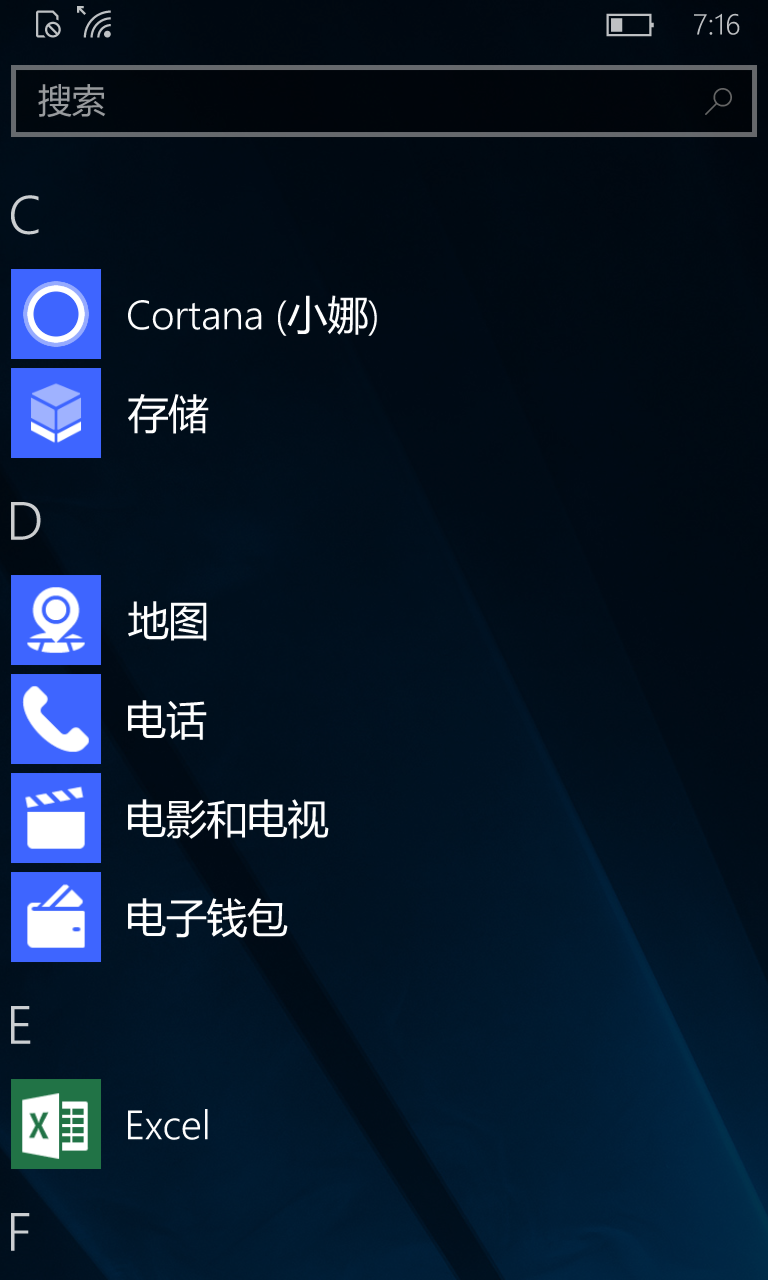Image resolution: width=768 pixels, height=1280 pixels.
Task: Tap the D letter header
Action: pos(25,522)
